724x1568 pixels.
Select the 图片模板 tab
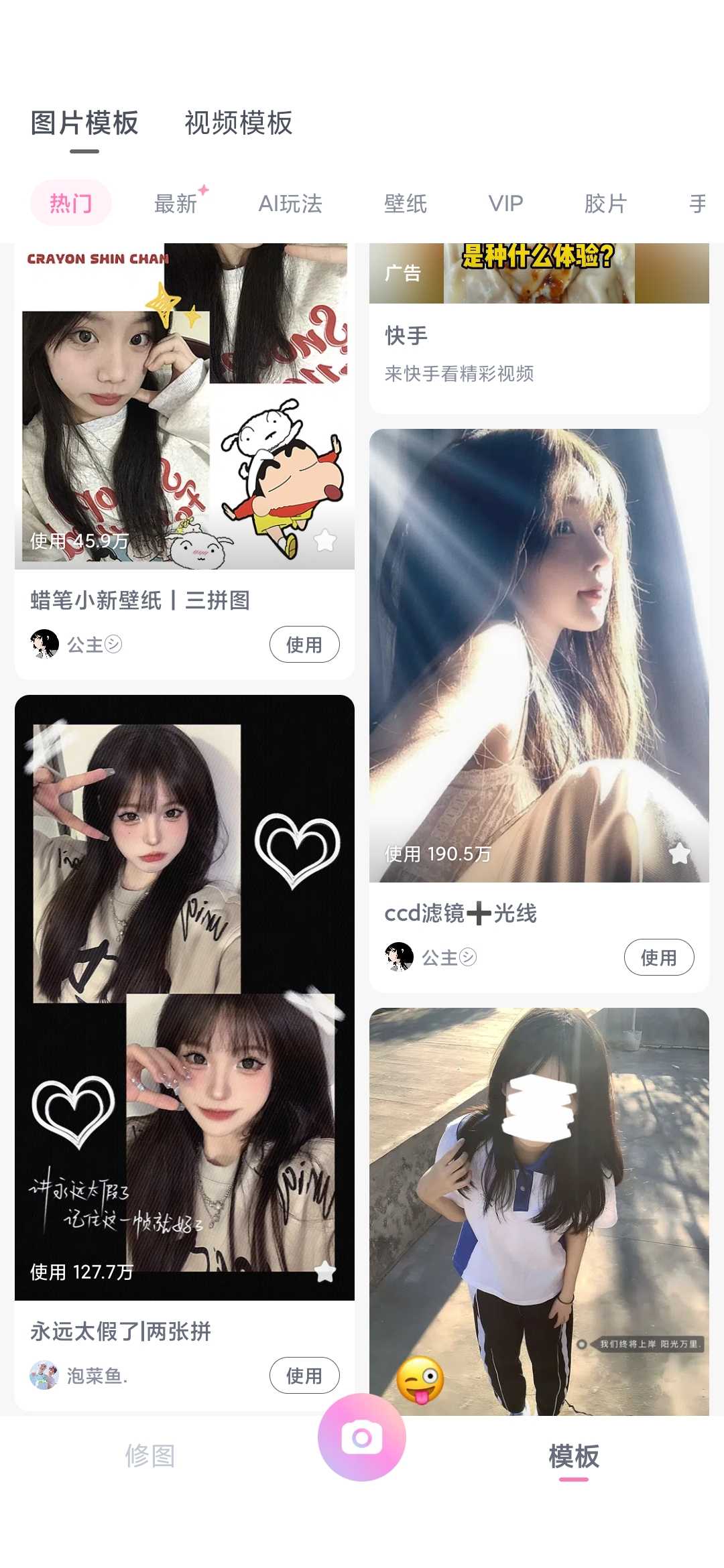tap(84, 123)
